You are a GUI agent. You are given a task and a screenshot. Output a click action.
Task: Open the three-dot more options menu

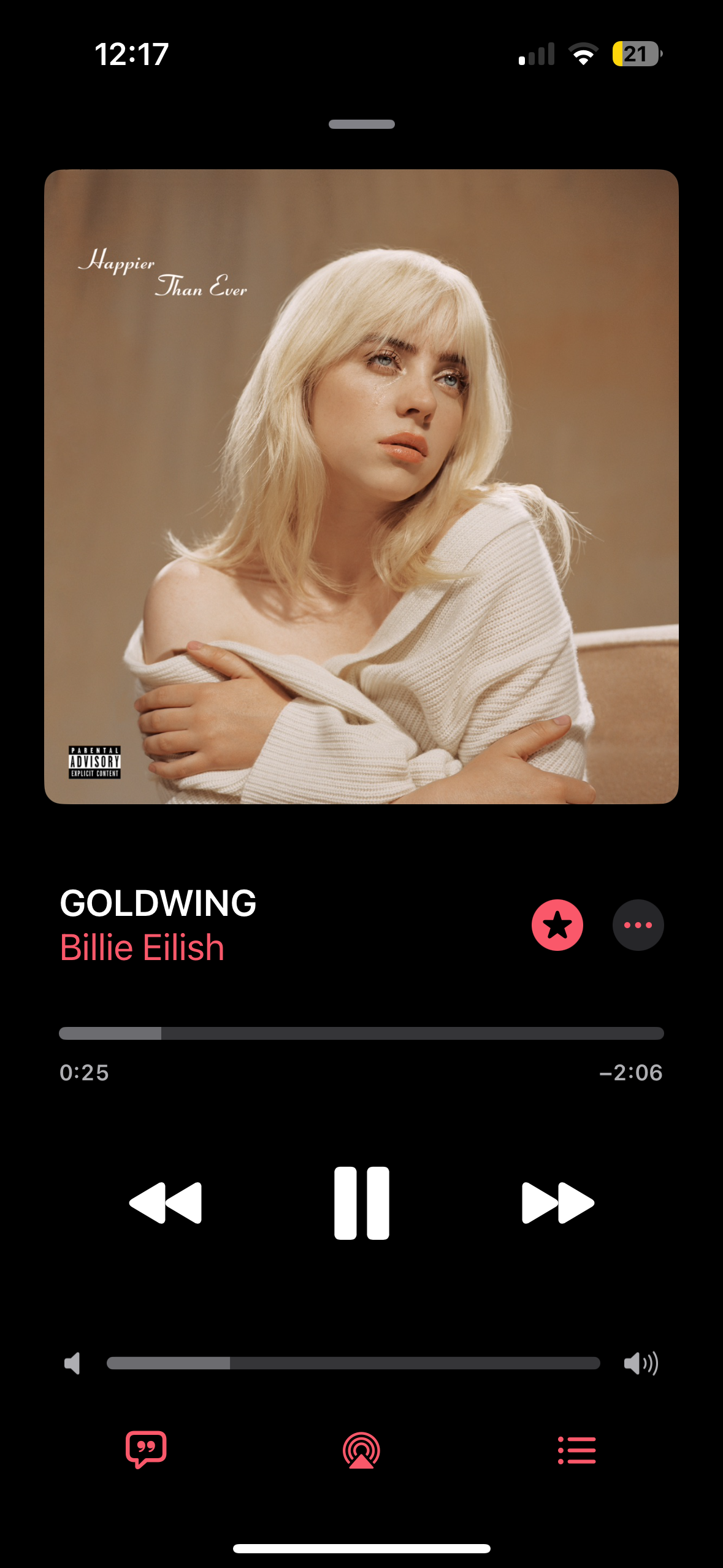[x=638, y=925]
